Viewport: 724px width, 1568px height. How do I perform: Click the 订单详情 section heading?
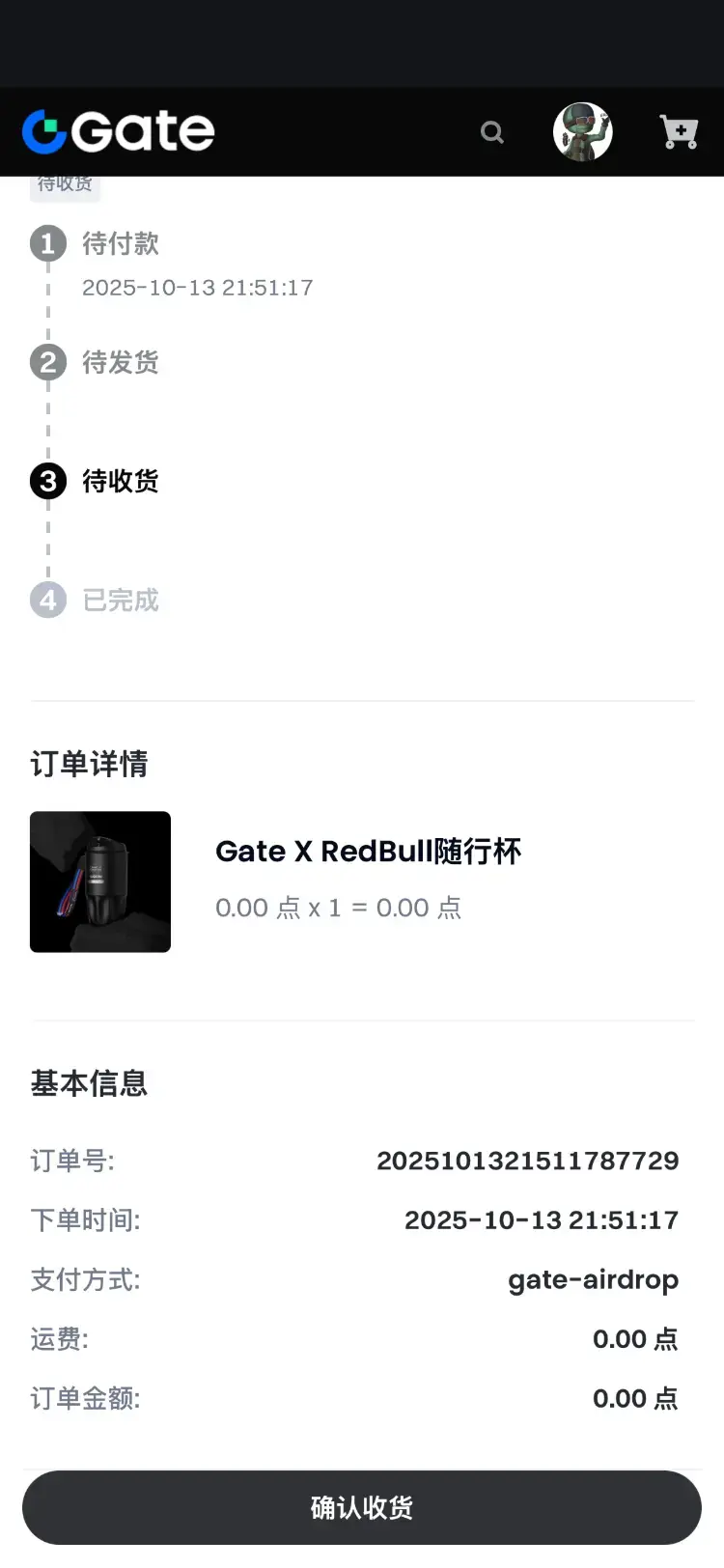click(x=89, y=764)
